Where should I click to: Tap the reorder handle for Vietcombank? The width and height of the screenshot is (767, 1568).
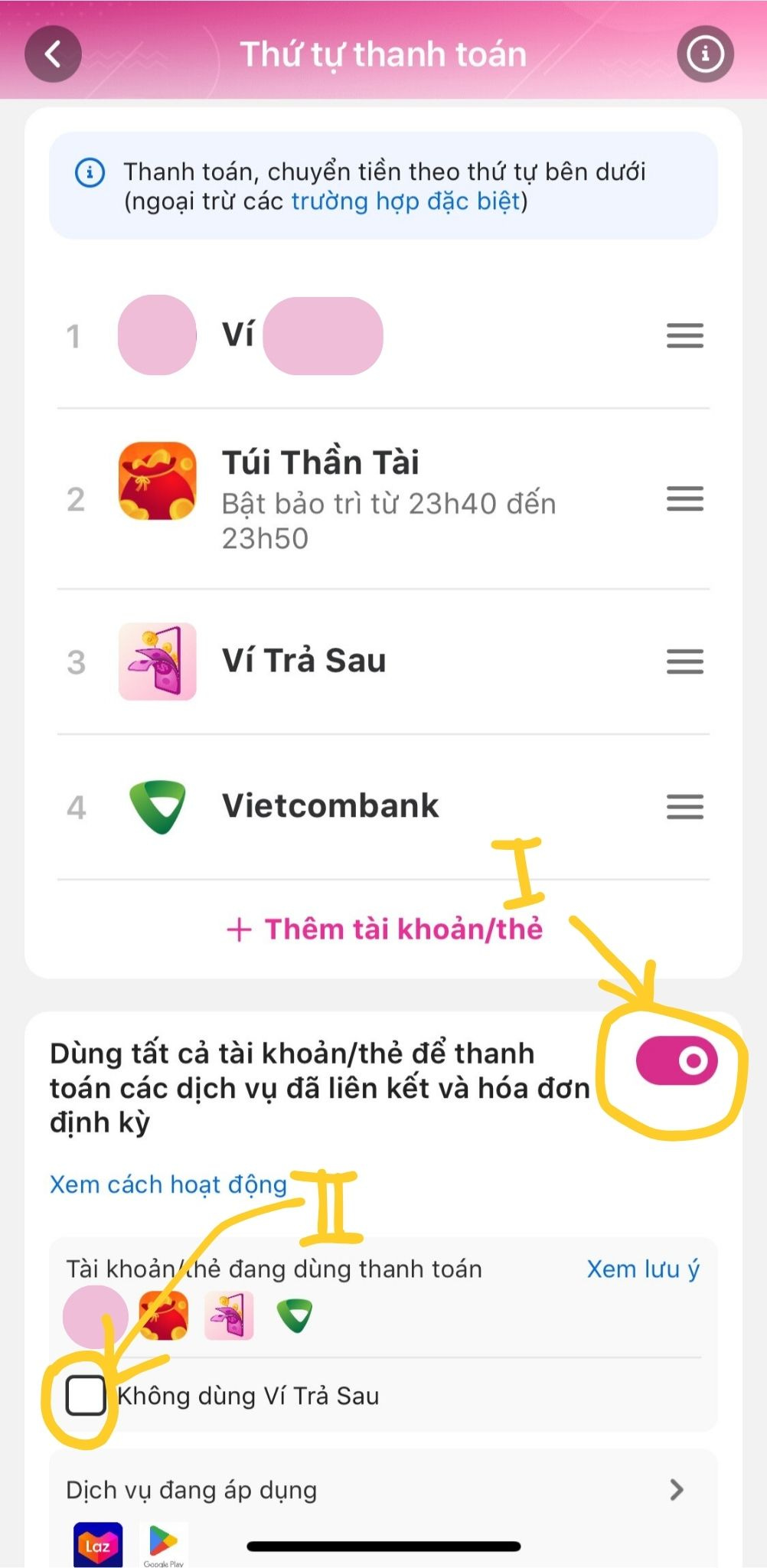tap(684, 806)
